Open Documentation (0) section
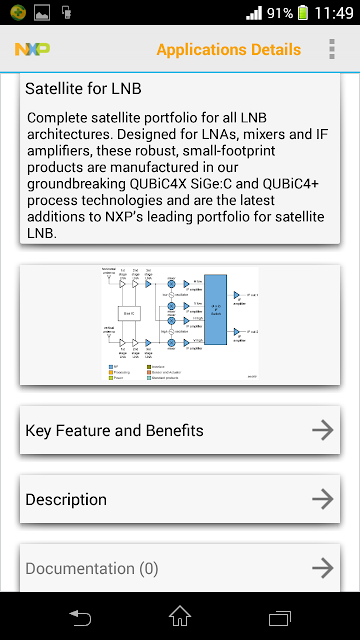Image resolution: width=360 pixels, height=640 pixels. click(180, 568)
